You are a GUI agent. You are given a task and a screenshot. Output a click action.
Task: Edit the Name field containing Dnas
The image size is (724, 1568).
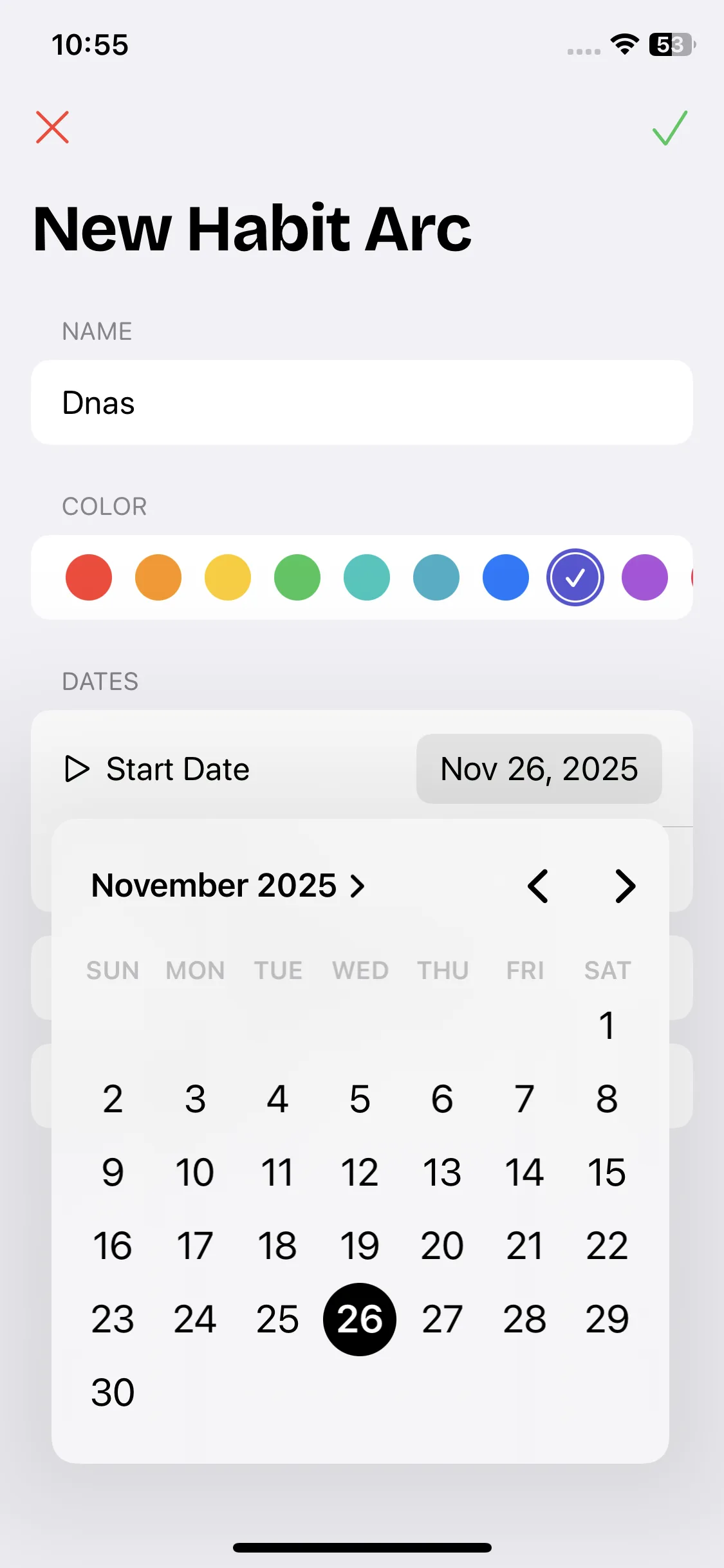[362, 403]
